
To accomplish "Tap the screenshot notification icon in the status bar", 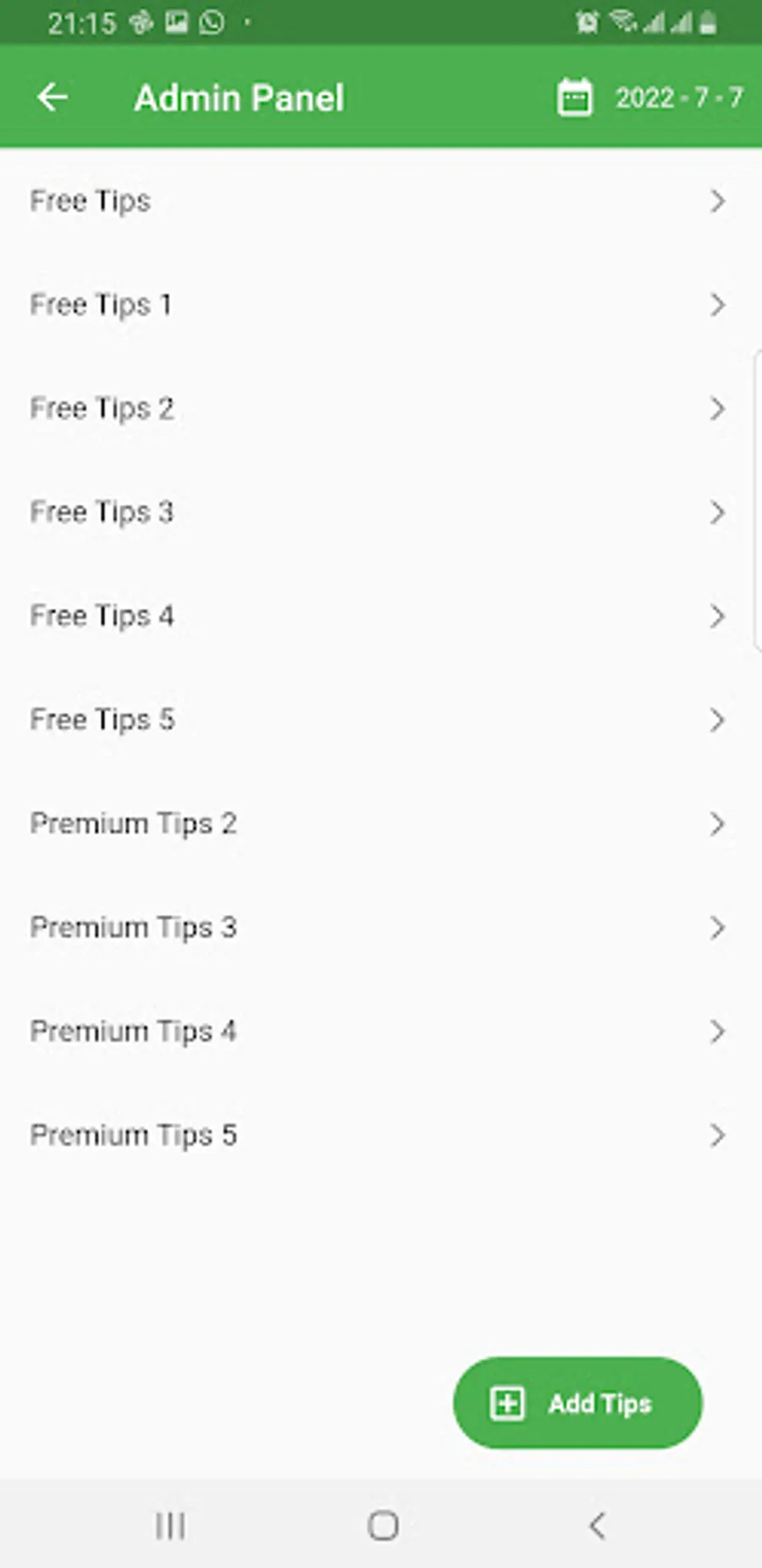I will 178,22.
